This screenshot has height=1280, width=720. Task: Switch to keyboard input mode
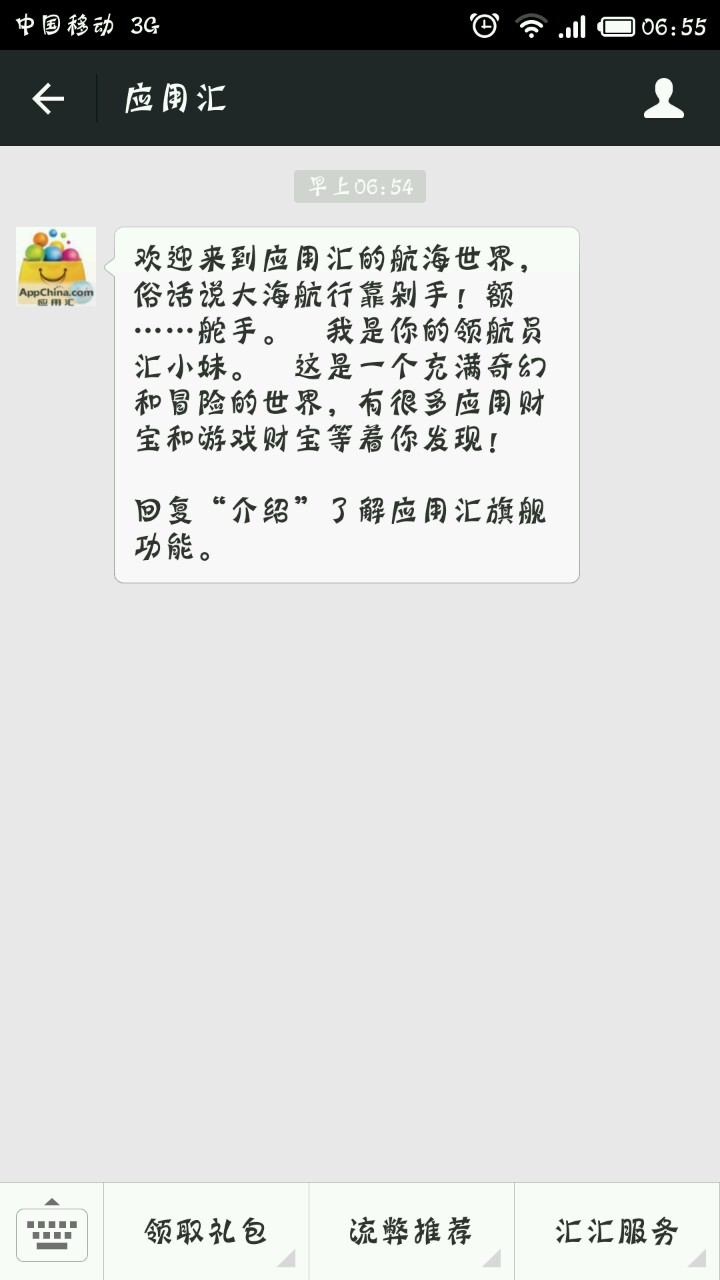tap(52, 1232)
